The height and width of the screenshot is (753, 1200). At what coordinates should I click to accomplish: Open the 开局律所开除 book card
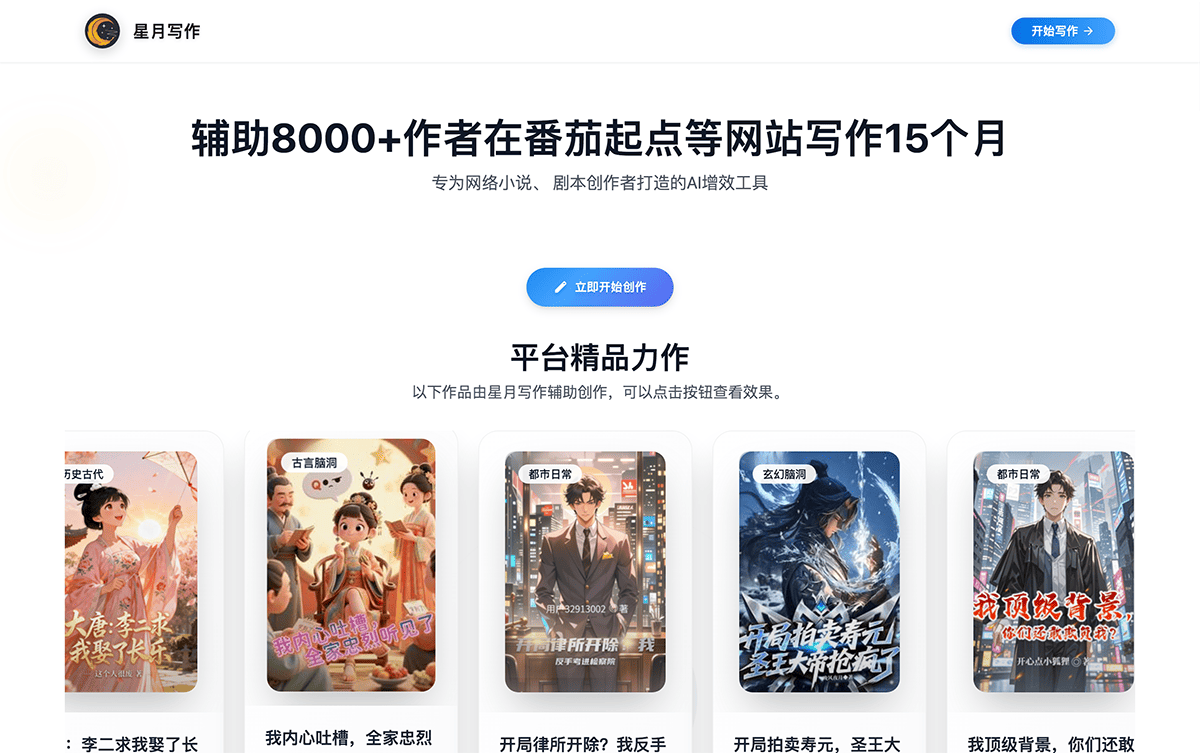(x=585, y=572)
